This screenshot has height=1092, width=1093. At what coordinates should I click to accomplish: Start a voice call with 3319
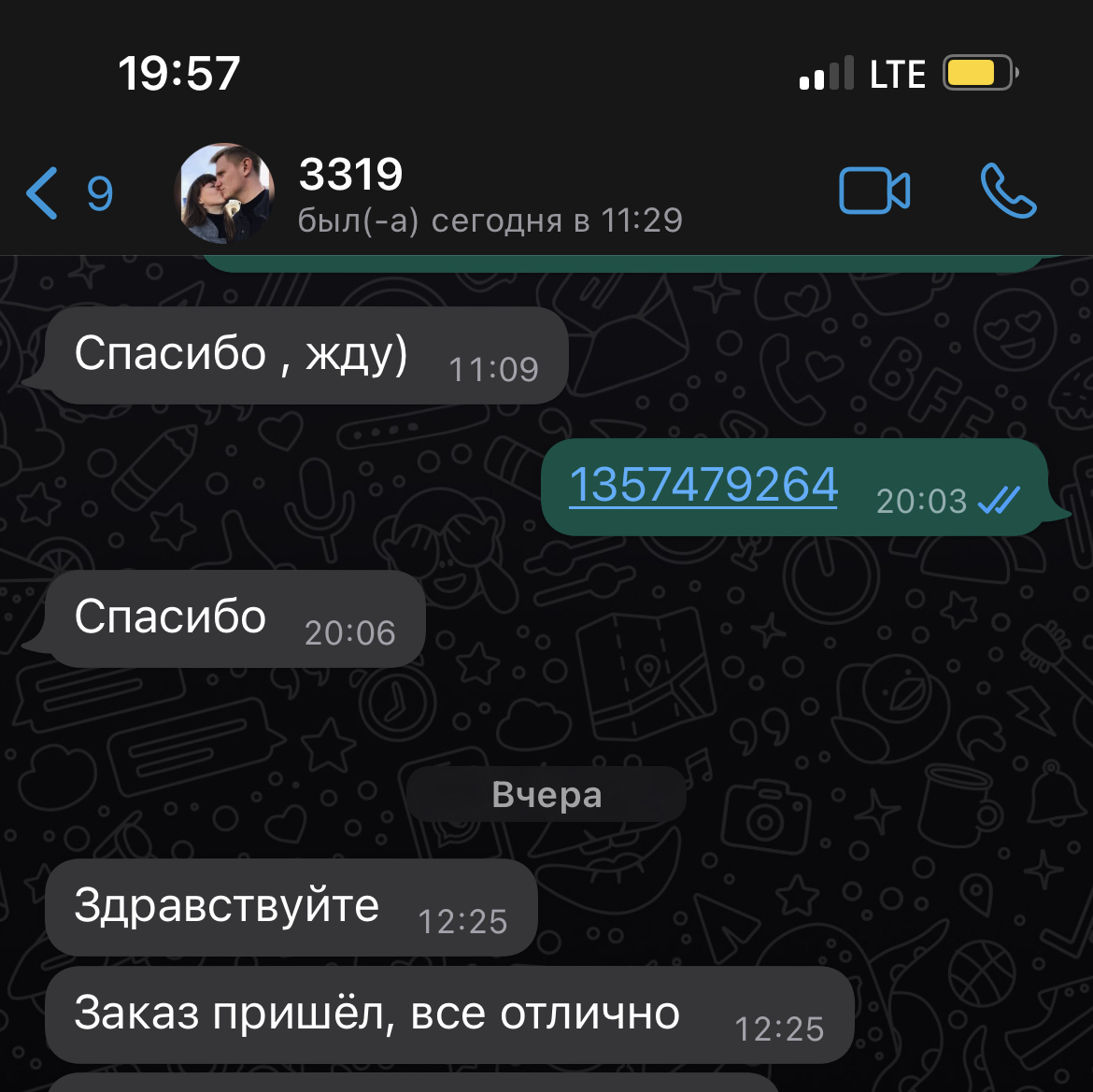pyautogui.click(x=1008, y=191)
